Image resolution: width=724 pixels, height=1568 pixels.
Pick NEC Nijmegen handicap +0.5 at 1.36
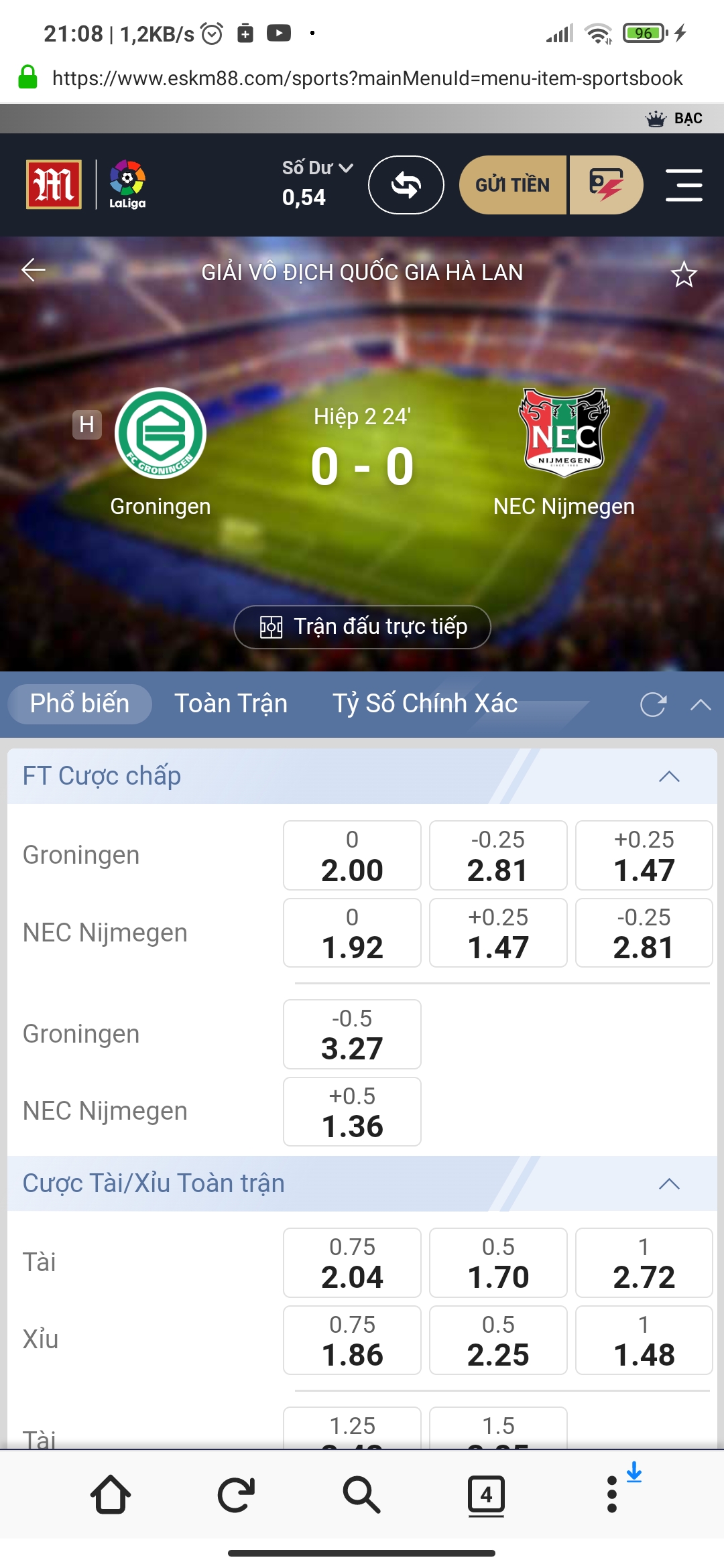pyautogui.click(x=352, y=1112)
